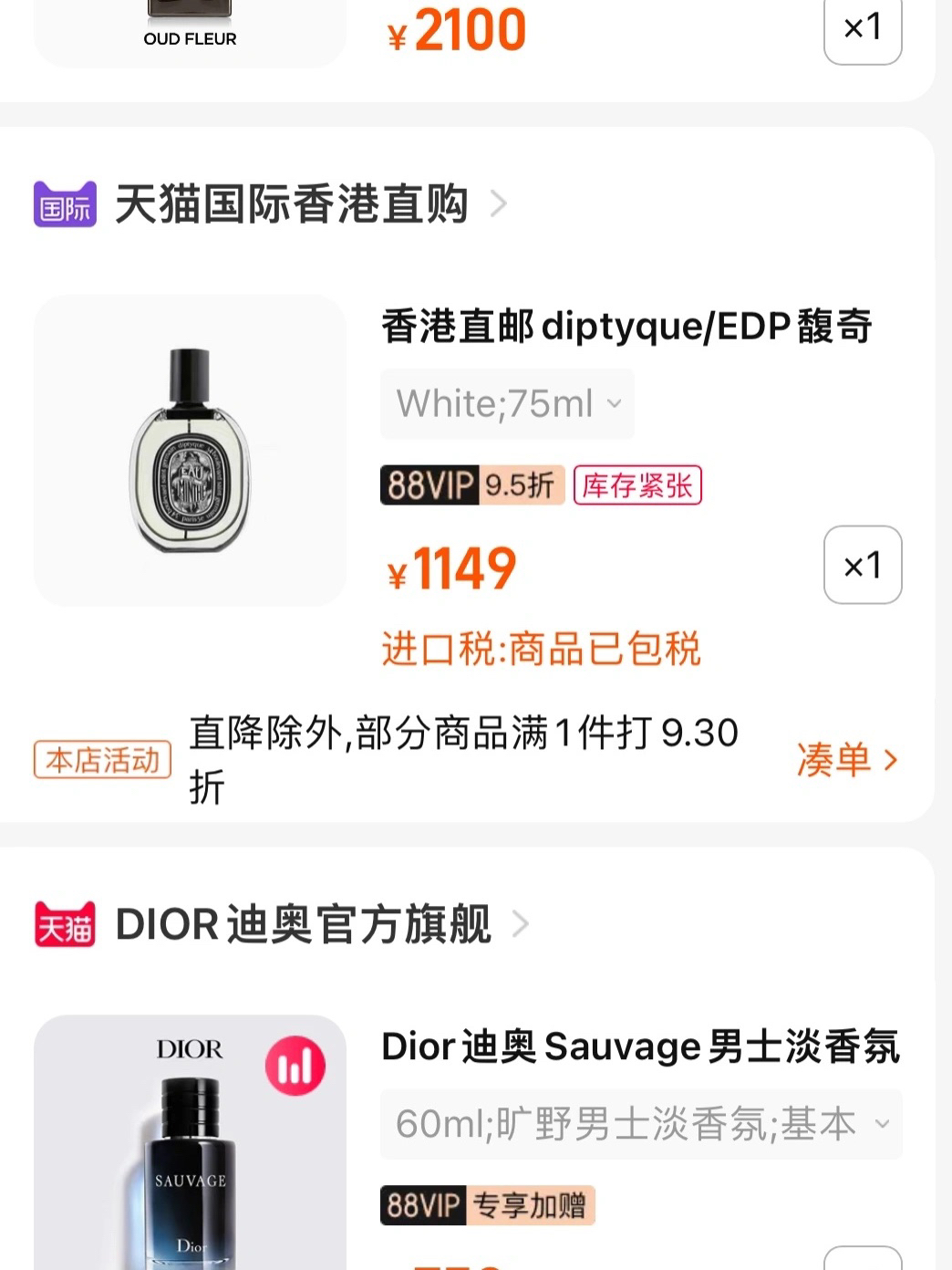Open the OUD FLEUR product image
952x1270 pixels.
pos(190,27)
